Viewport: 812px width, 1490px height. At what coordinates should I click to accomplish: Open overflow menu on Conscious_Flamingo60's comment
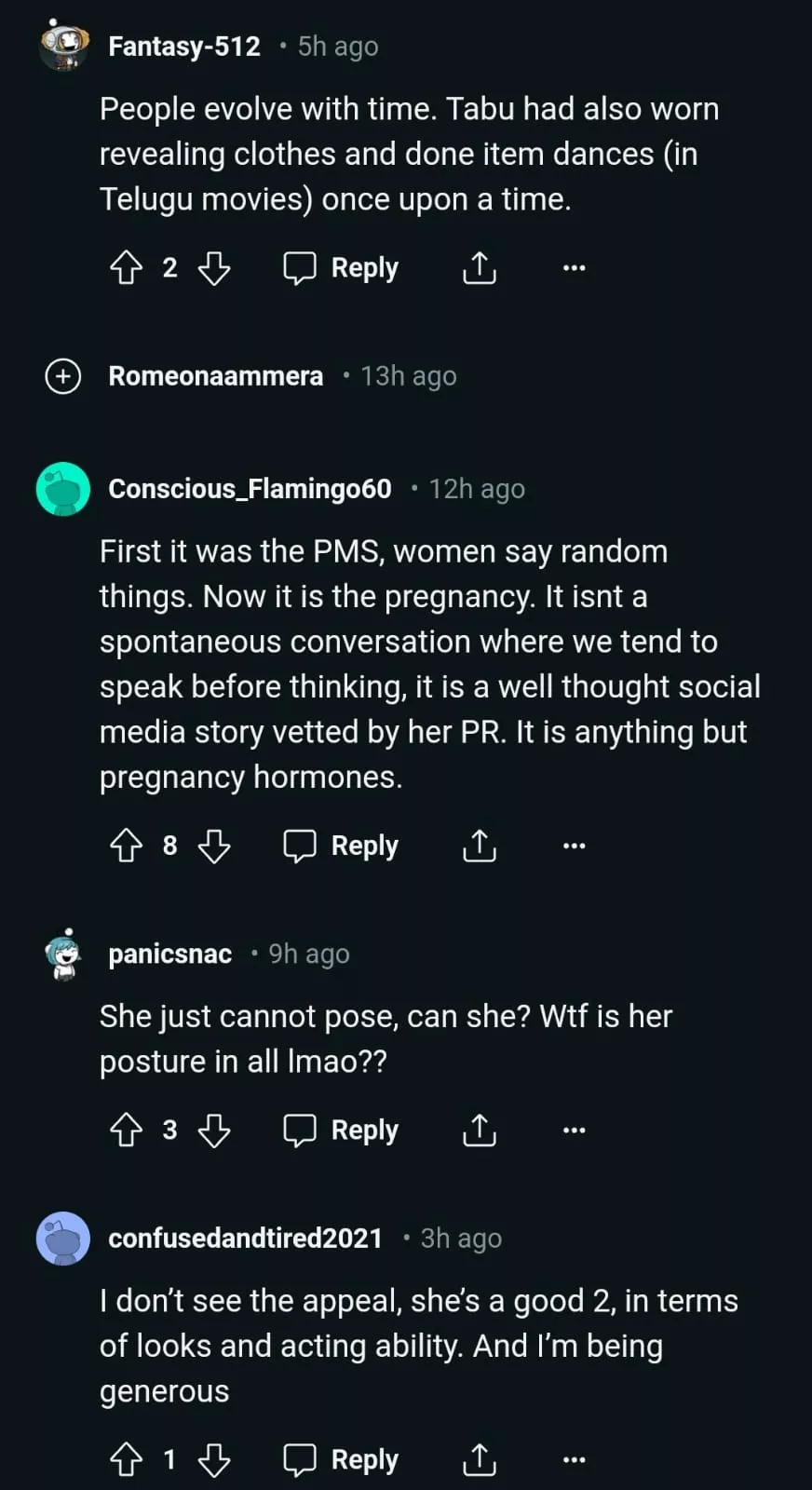(574, 846)
